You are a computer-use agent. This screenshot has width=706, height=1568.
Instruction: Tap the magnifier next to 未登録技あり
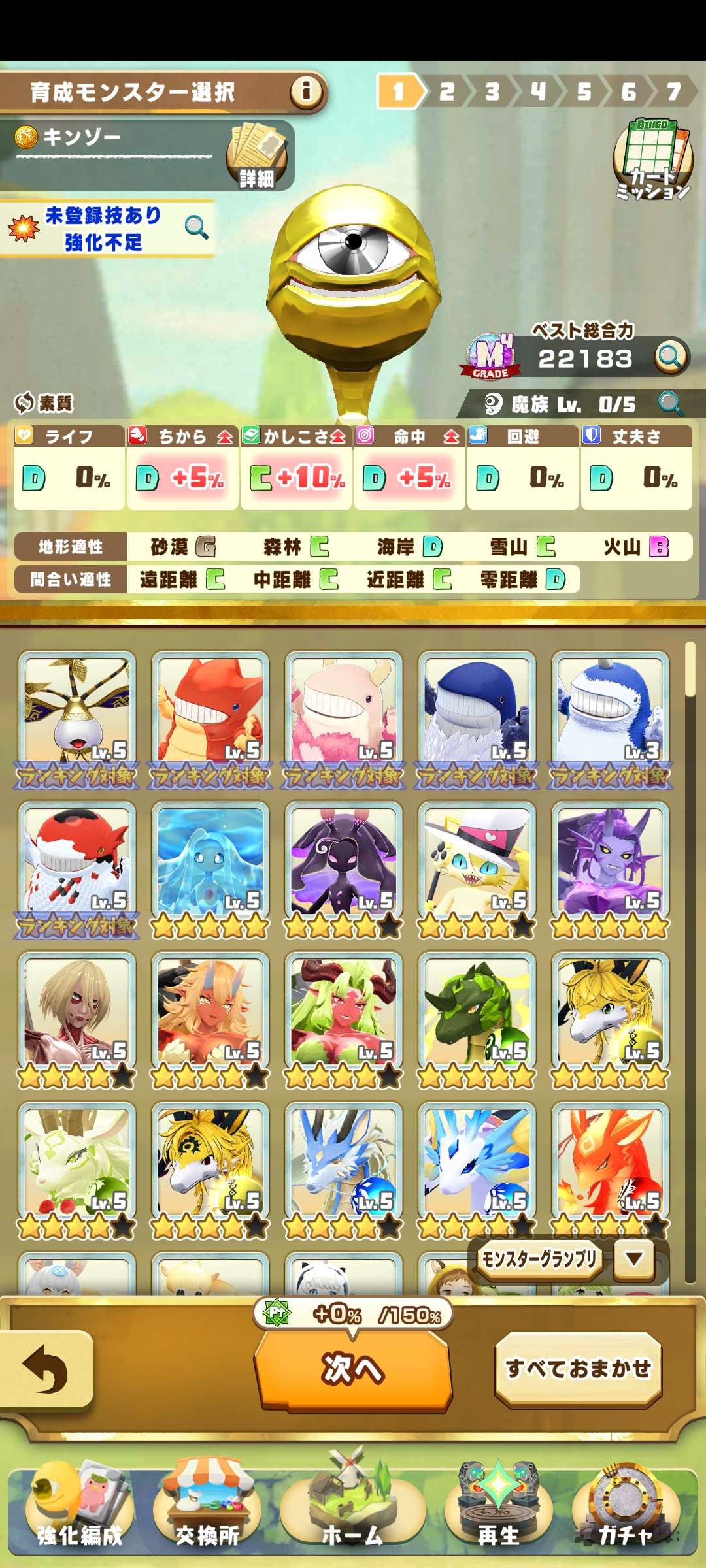pos(196,227)
